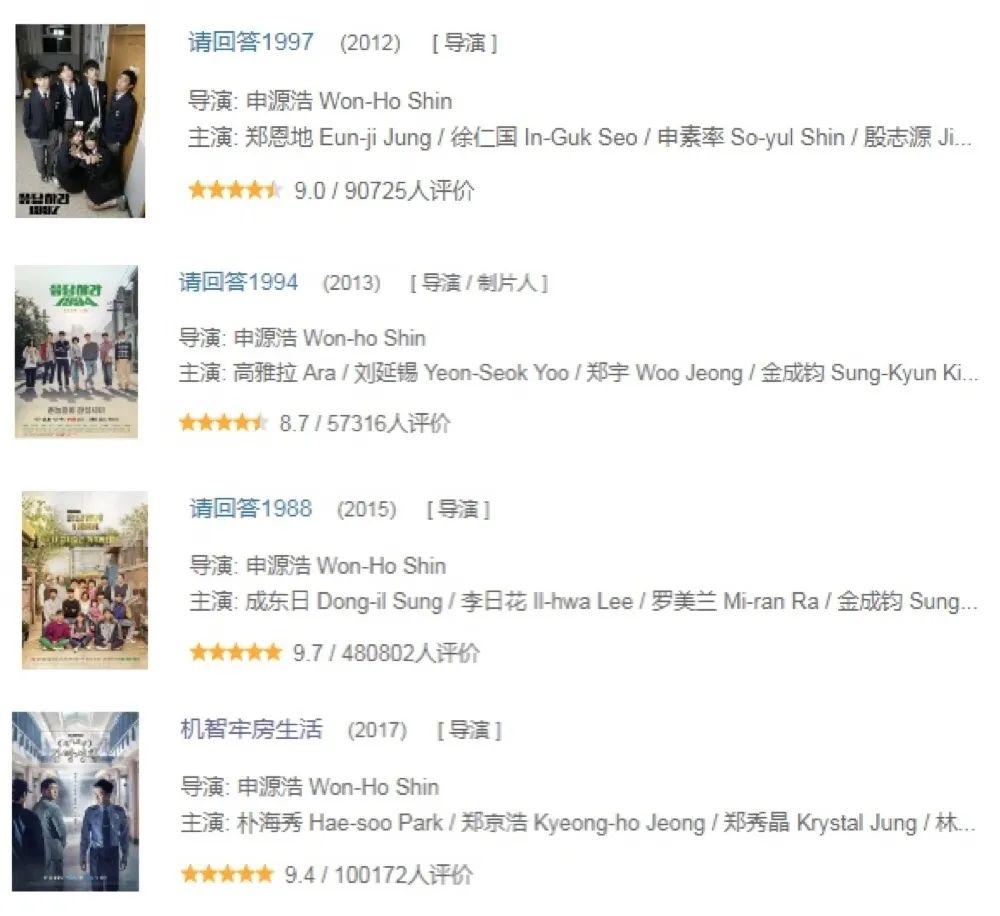Open the 请回答1997 title link
This screenshot has width=1000, height=916.
coord(251,43)
